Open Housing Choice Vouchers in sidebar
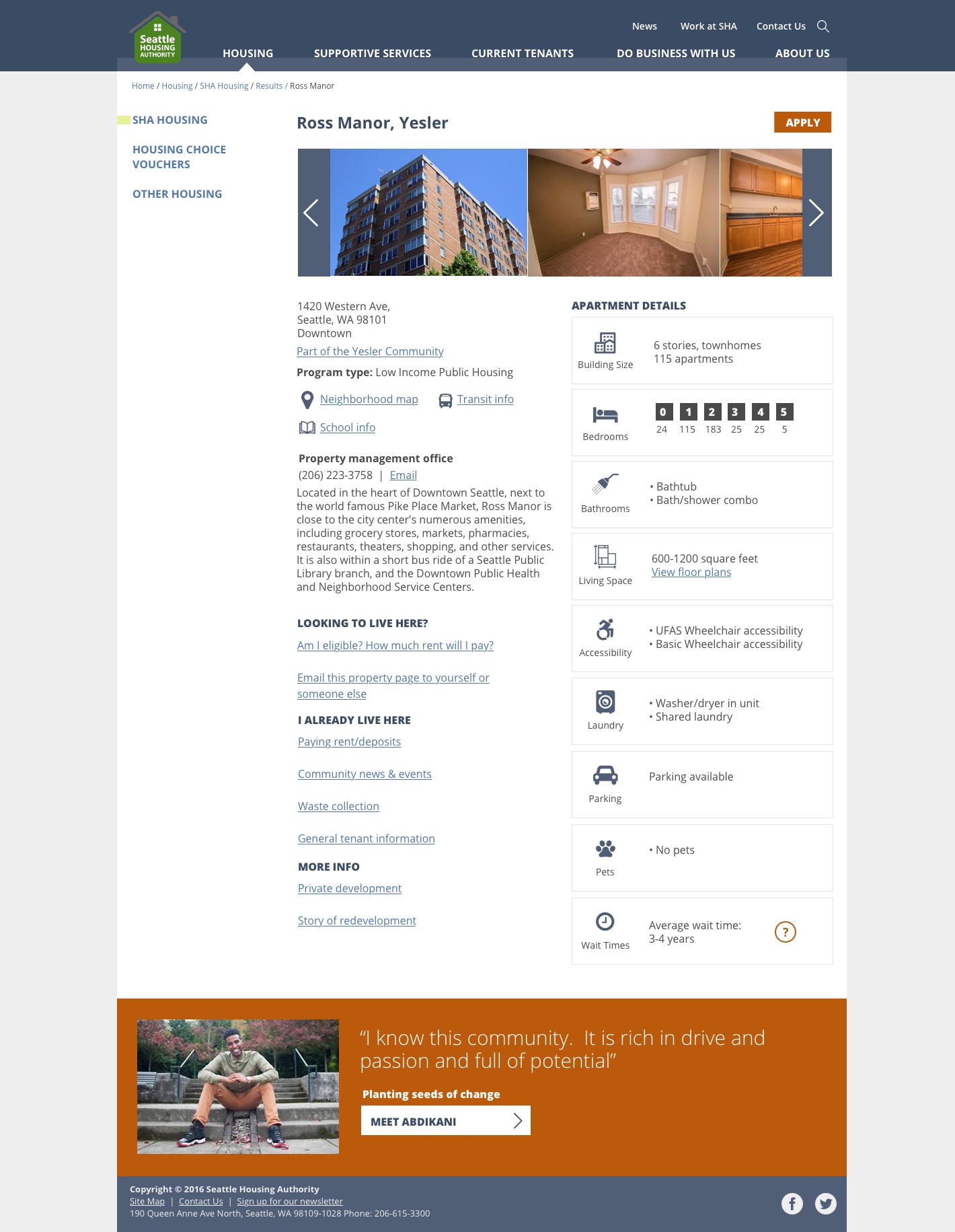The image size is (955, 1232). pos(179,157)
